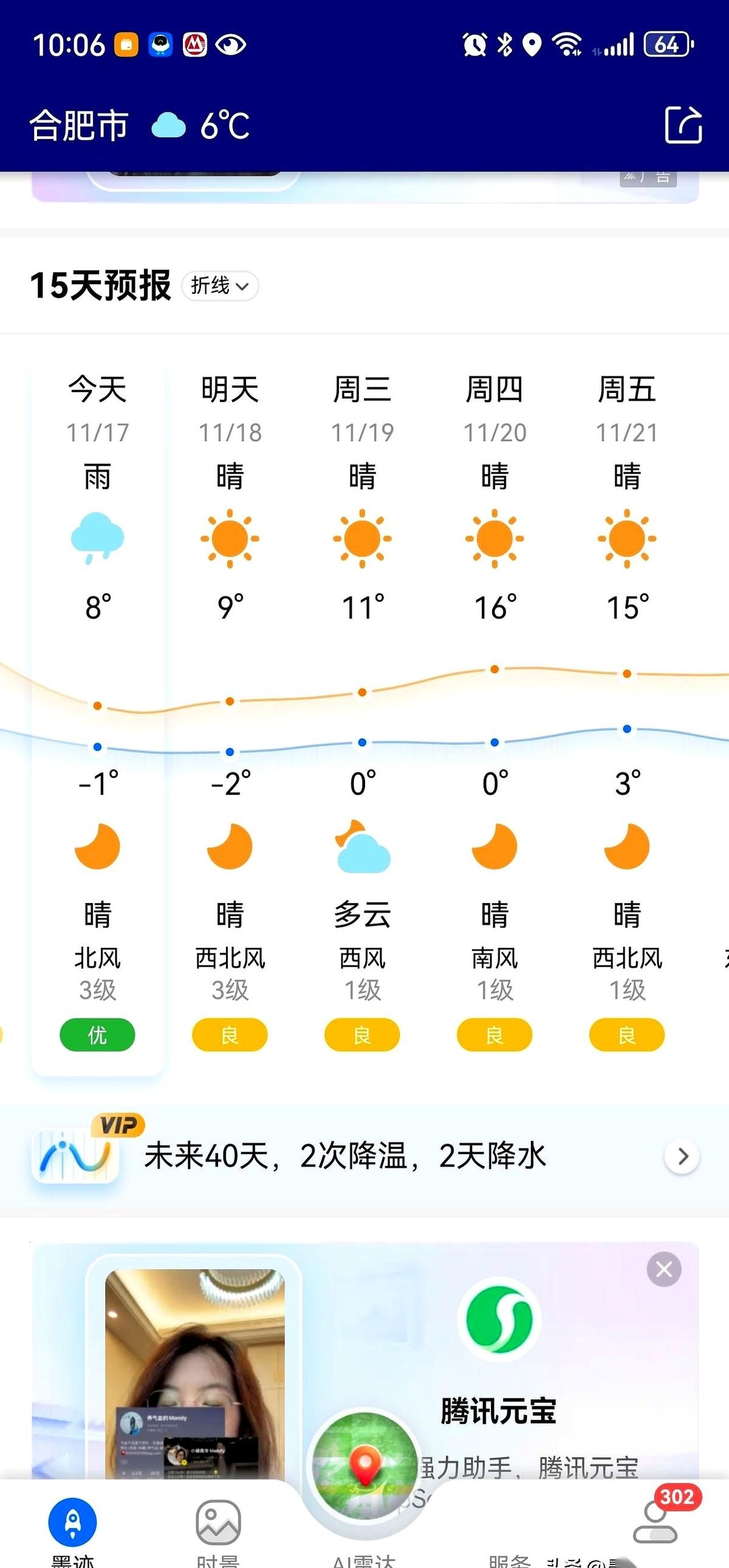Select tomorrow's 明天 forecast column
The height and width of the screenshot is (1568, 729).
pyautogui.click(x=230, y=389)
